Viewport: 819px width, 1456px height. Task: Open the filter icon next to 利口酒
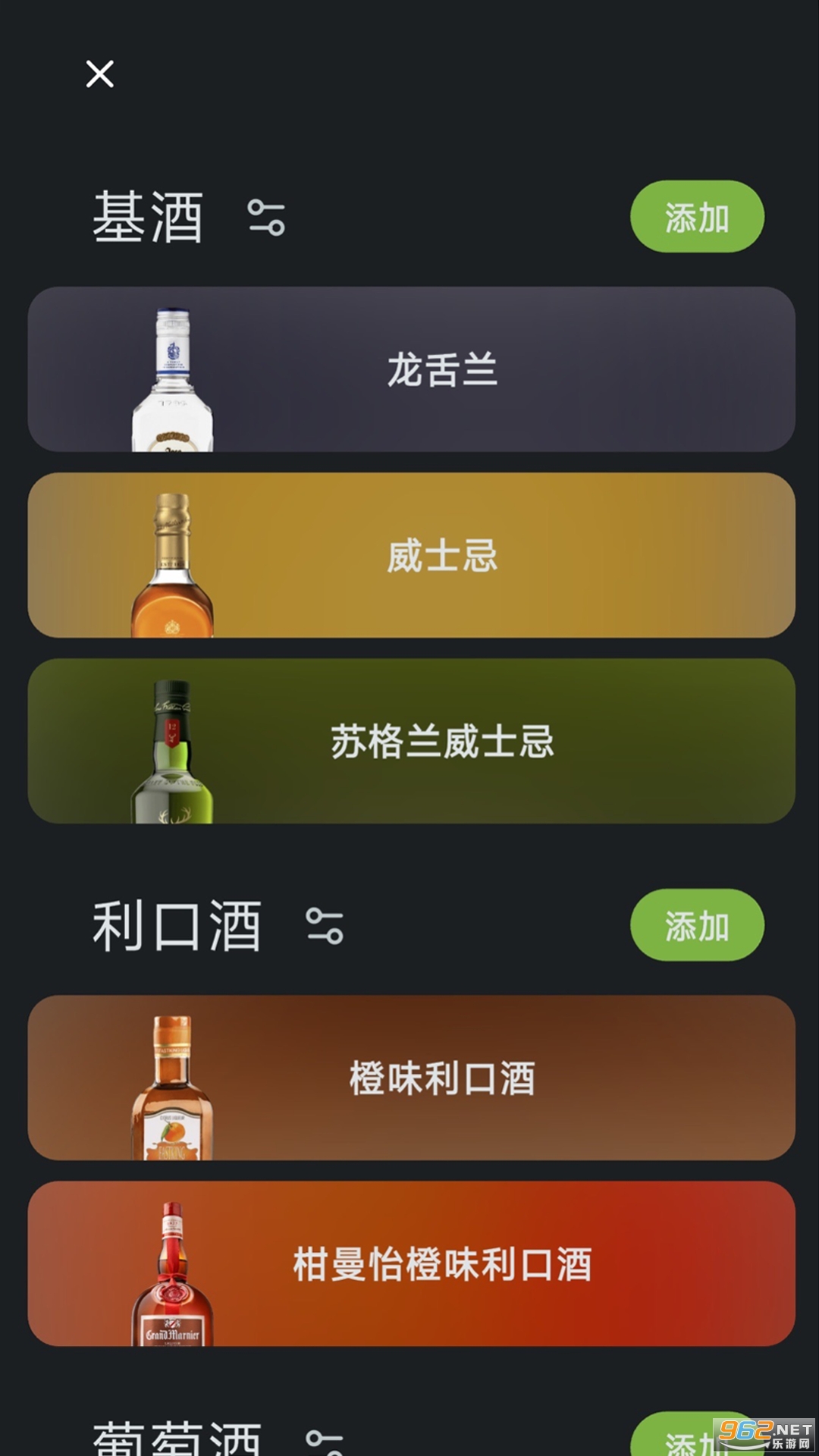tap(325, 926)
